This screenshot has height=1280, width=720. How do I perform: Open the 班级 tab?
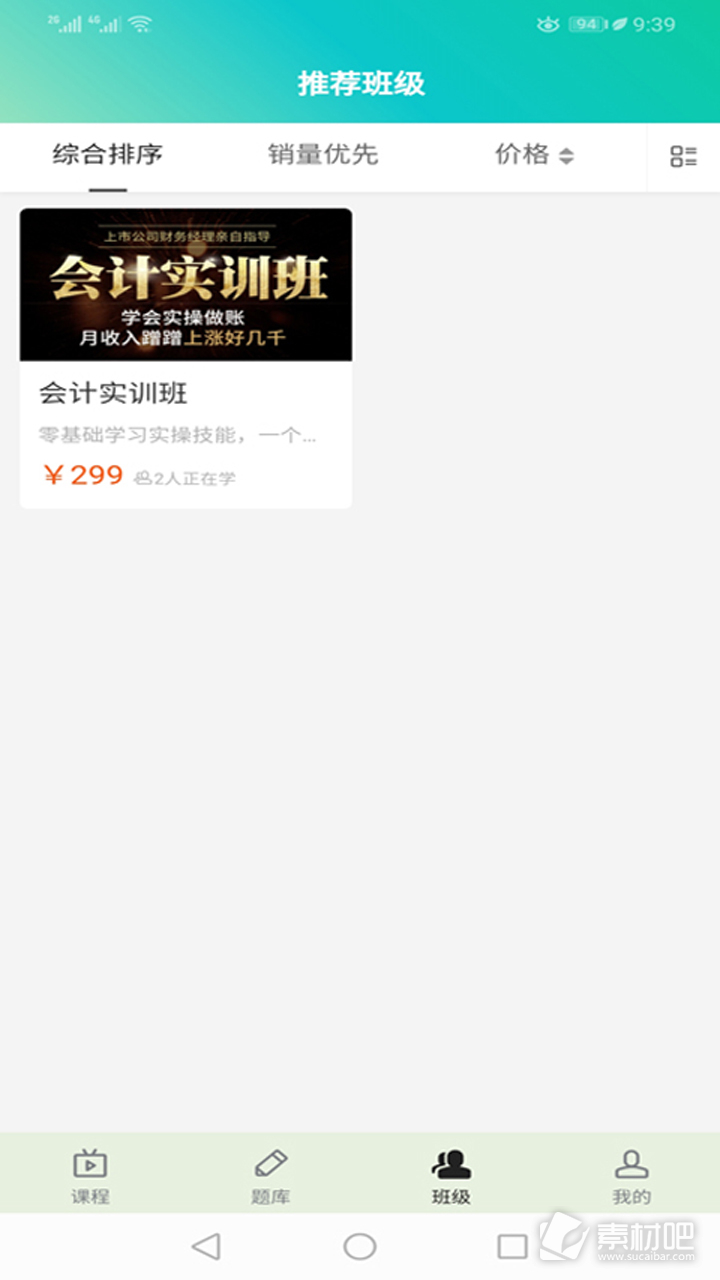(x=451, y=1176)
